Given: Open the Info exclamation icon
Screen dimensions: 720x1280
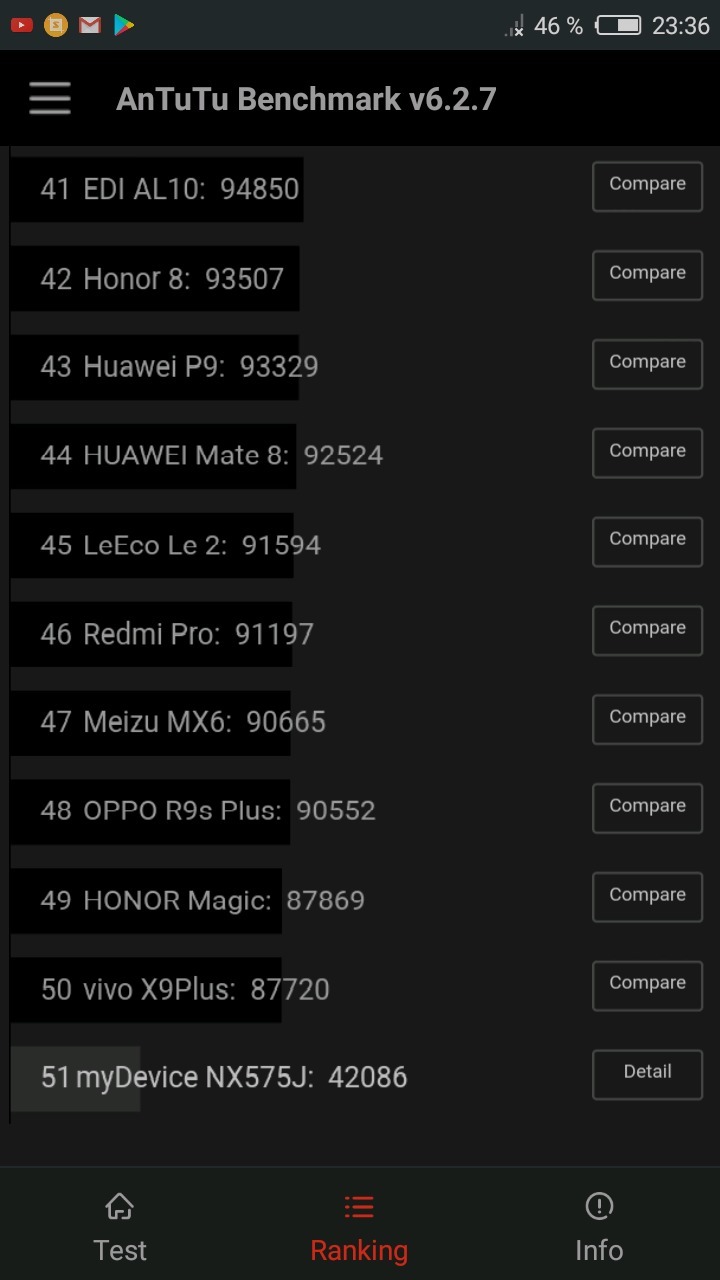Looking at the screenshot, I should (598, 1207).
